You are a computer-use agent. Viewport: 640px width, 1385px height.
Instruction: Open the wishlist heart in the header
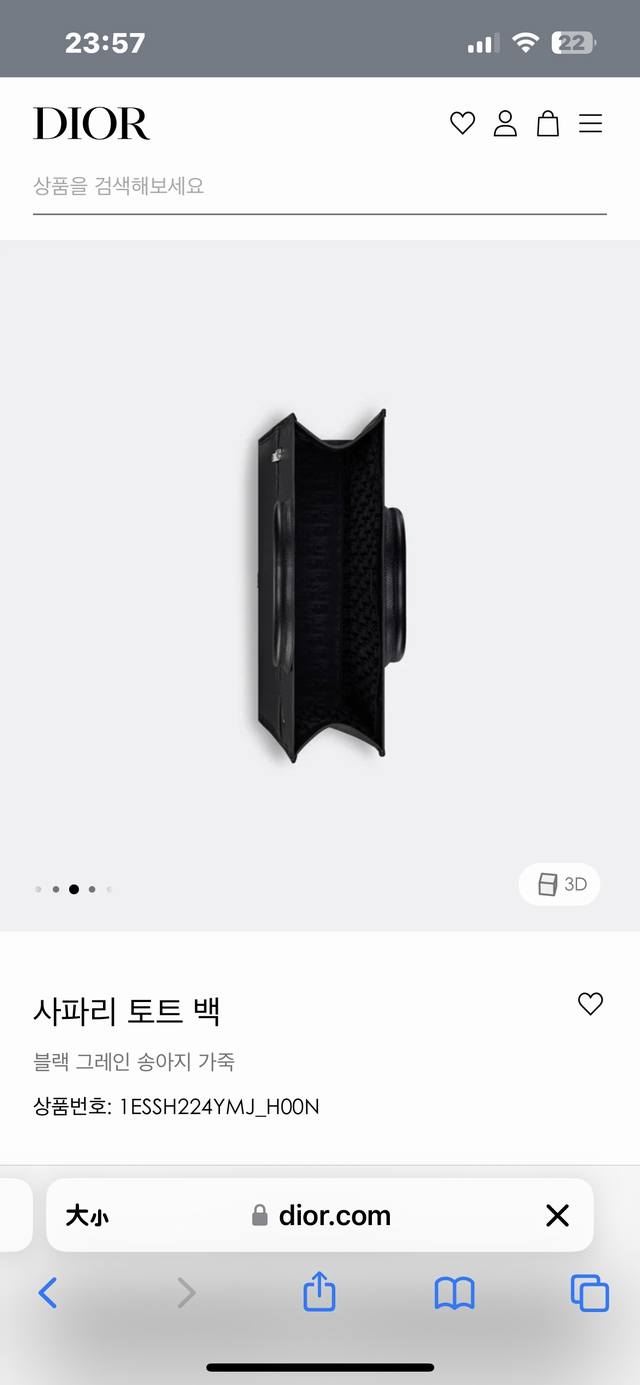click(x=462, y=124)
